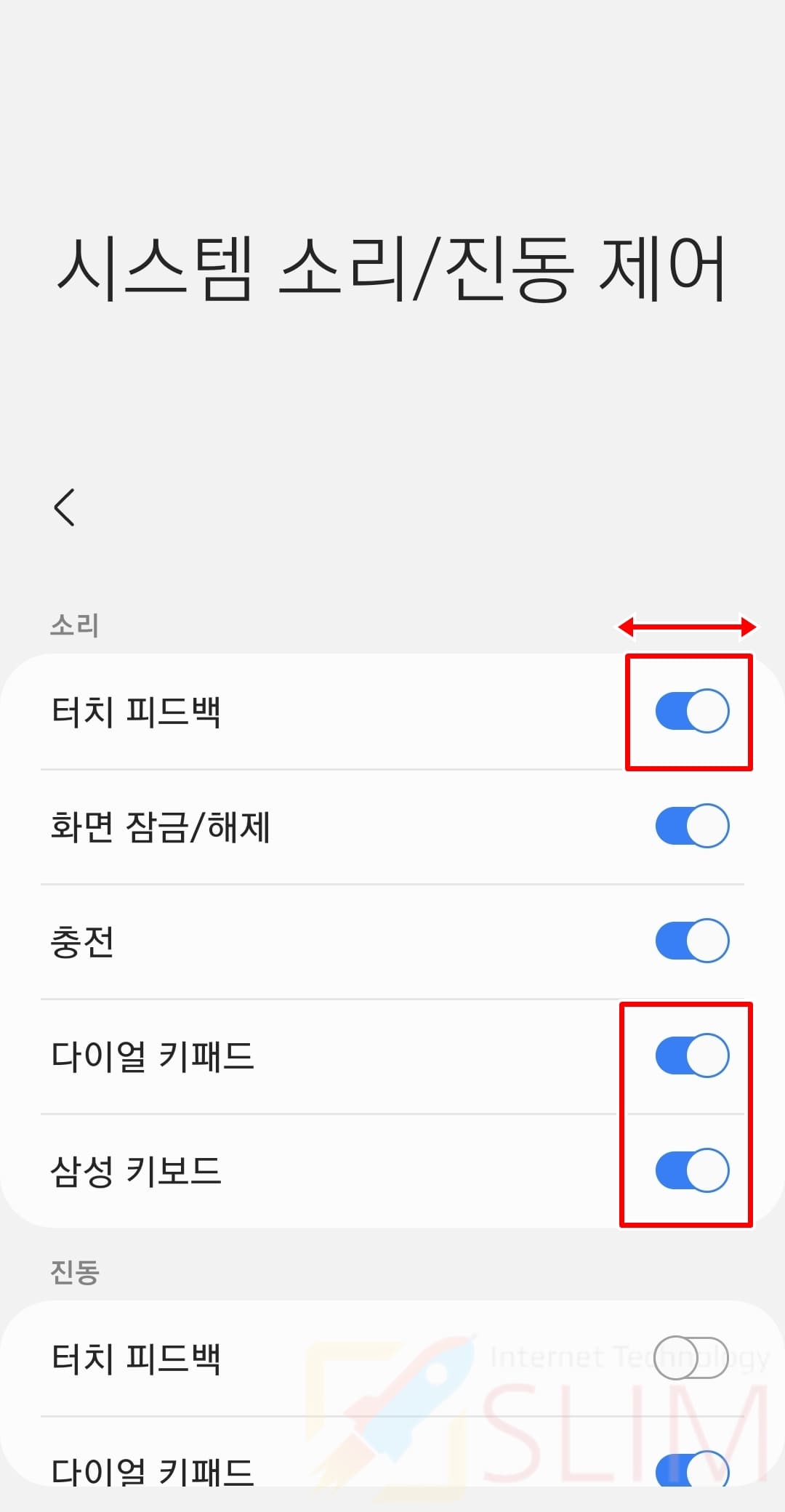Viewport: 785px width, 1512px height.
Task: Switch off 삼성 키보드 sound
Action: 692,1170
